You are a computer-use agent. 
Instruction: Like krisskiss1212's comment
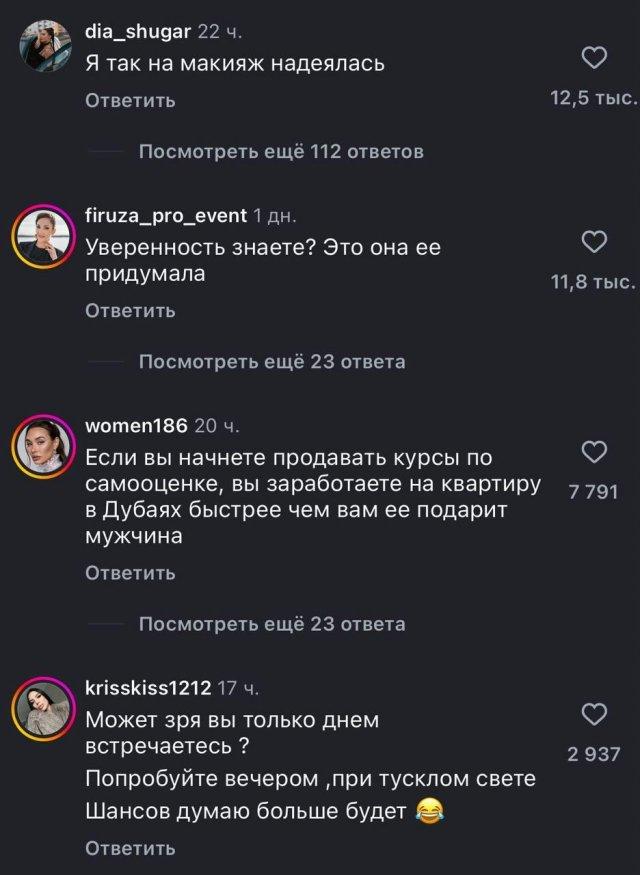click(x=595, y=714)
